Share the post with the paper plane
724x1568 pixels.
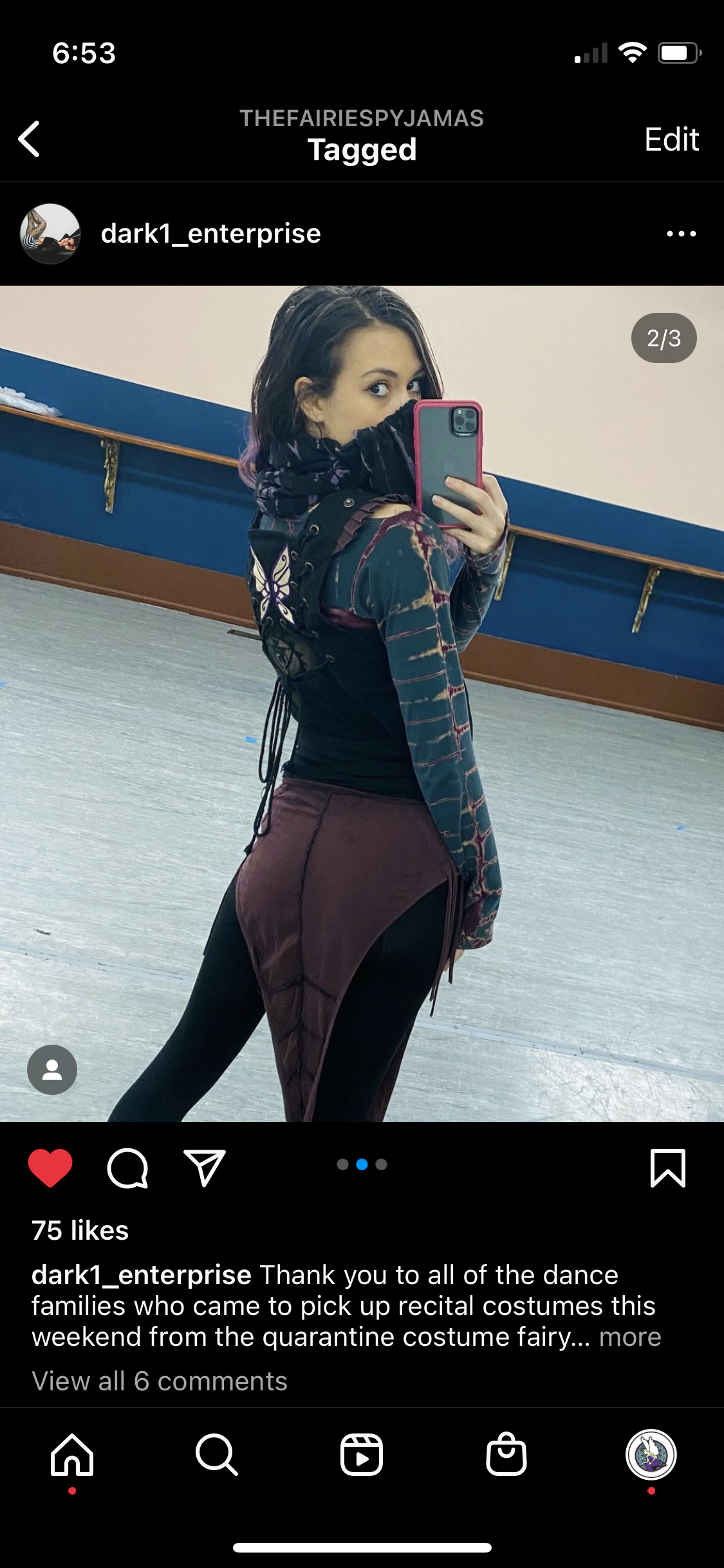pos(205,1168)
